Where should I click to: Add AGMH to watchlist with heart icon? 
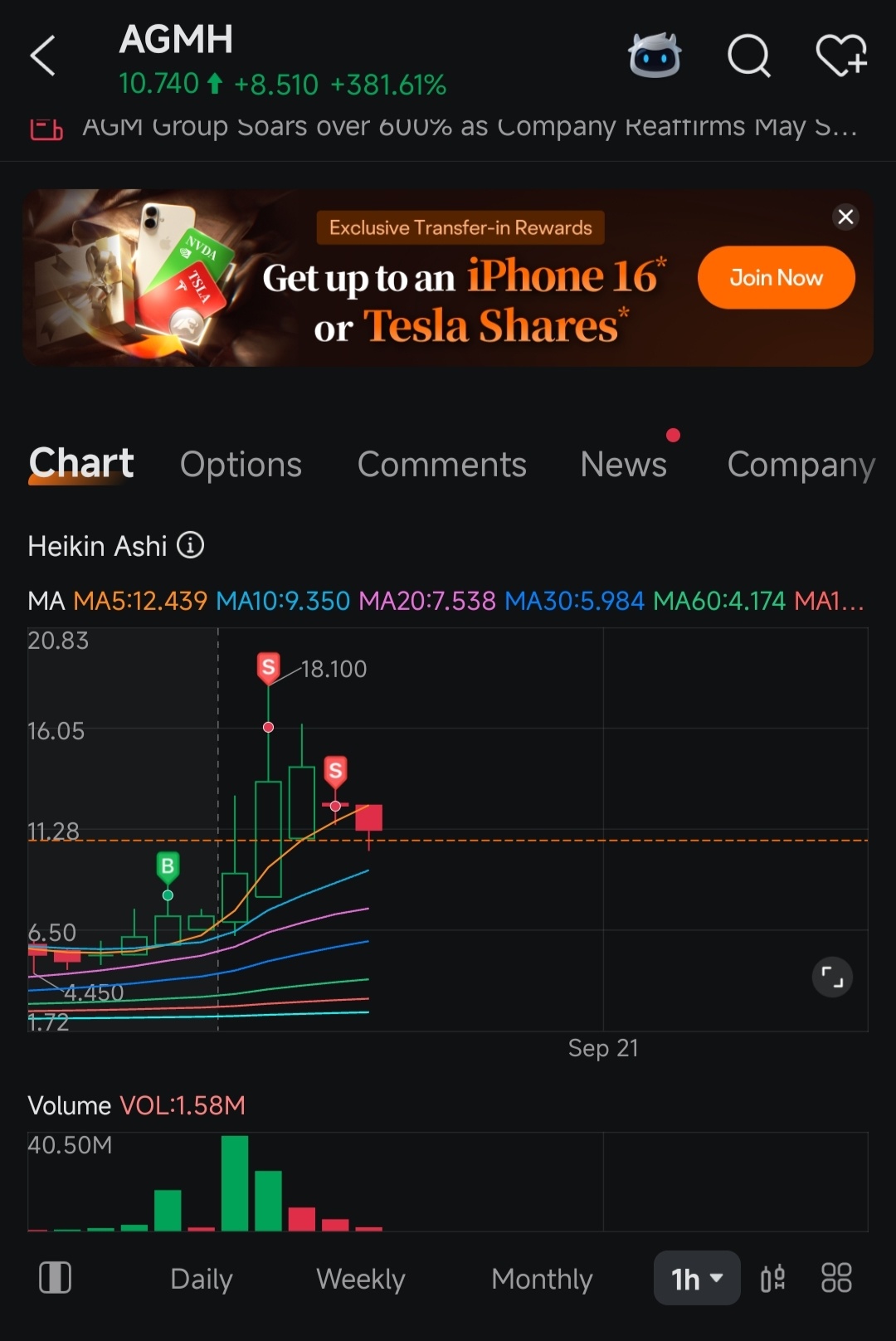point(840,56)
